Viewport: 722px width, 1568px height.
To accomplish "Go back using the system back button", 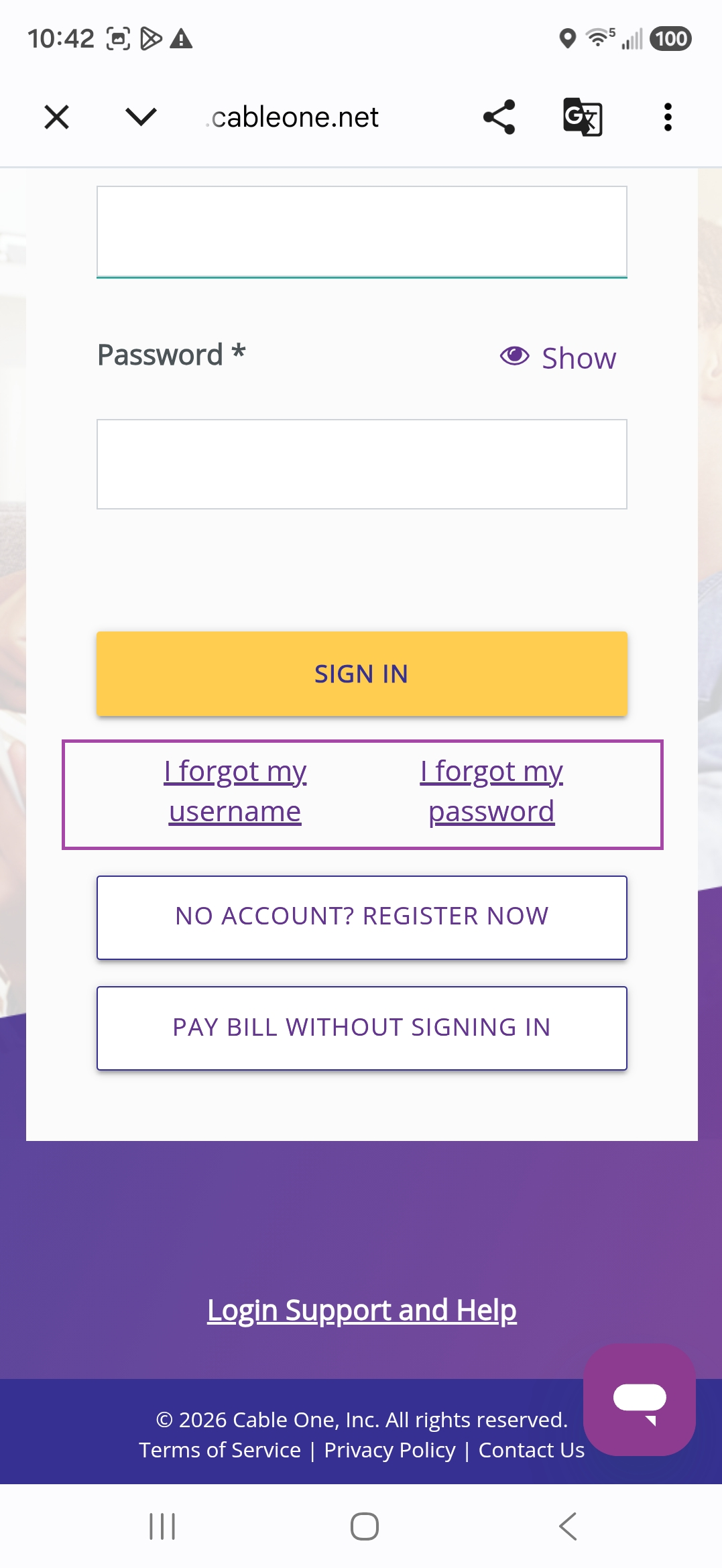I will 567,1526.
